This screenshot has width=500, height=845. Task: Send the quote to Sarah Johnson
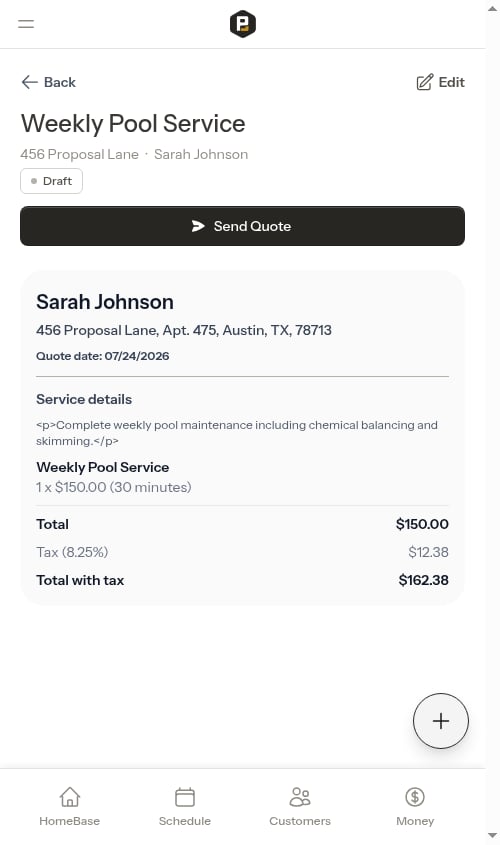242,226
